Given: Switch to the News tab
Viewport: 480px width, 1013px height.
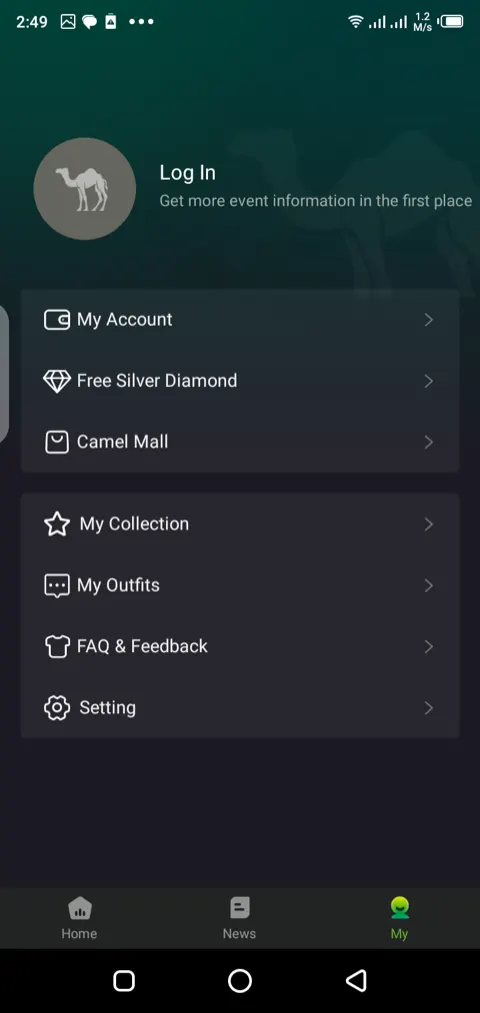Looking at the screenshot, I should [x=240, y=918].
